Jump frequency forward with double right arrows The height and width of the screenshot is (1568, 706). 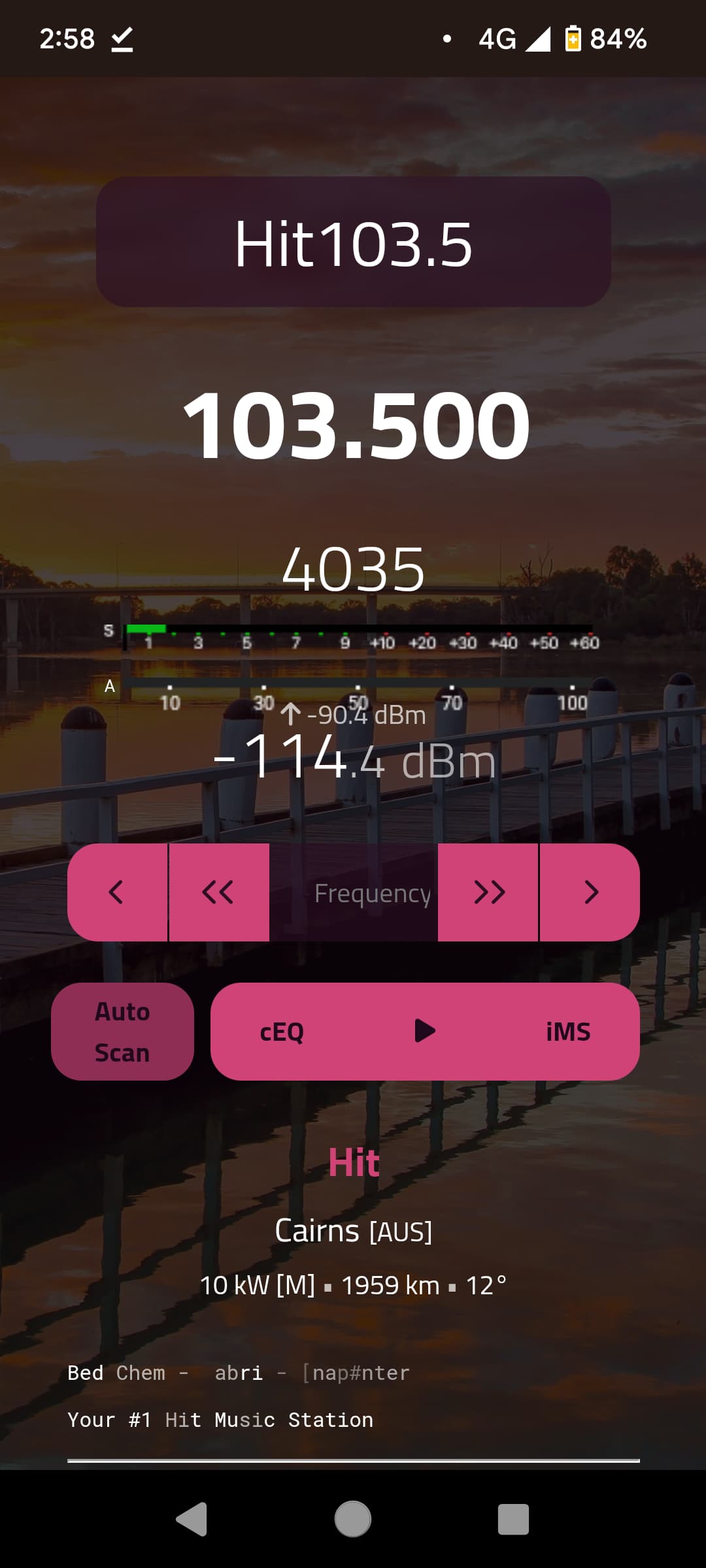click(488, 892)
